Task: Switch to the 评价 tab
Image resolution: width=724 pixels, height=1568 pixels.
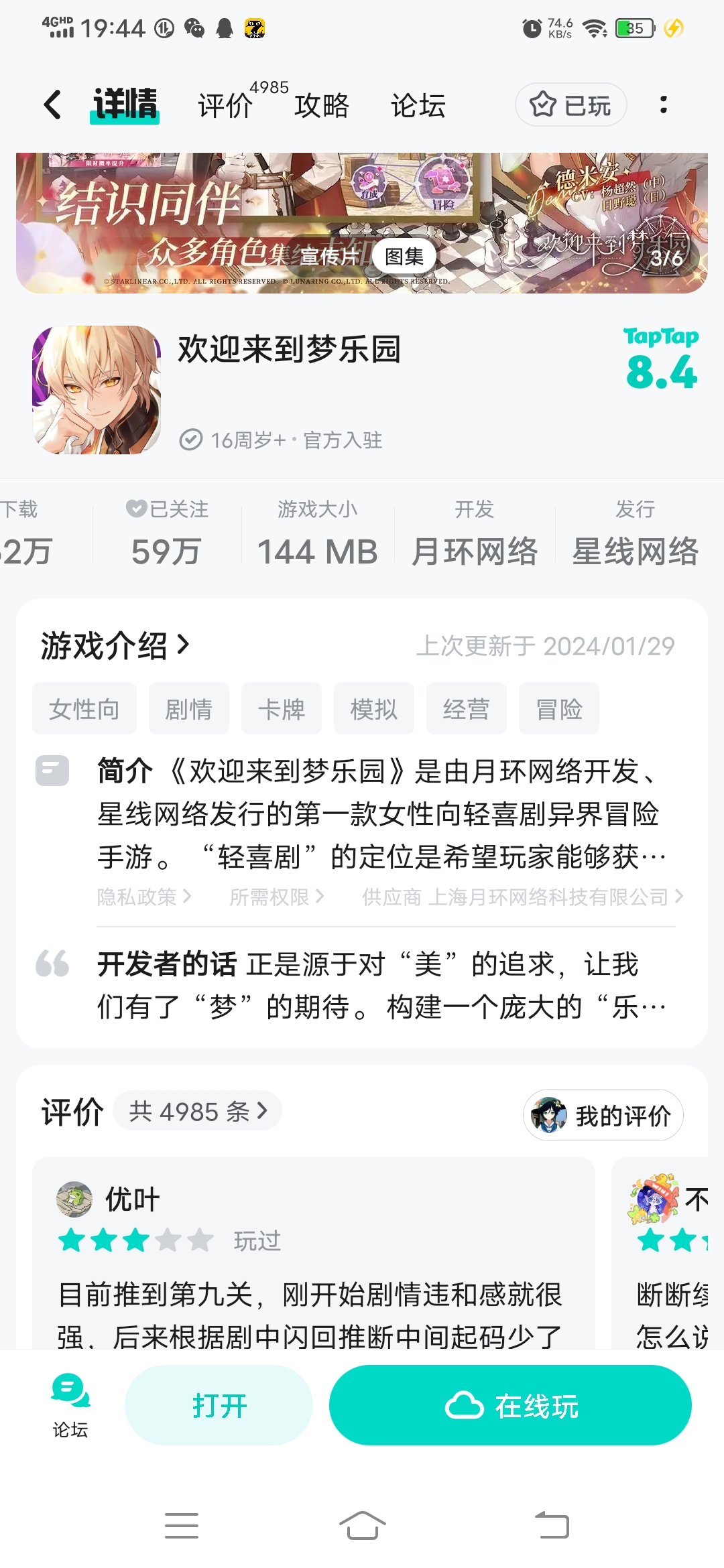Action: pos(223,106)
